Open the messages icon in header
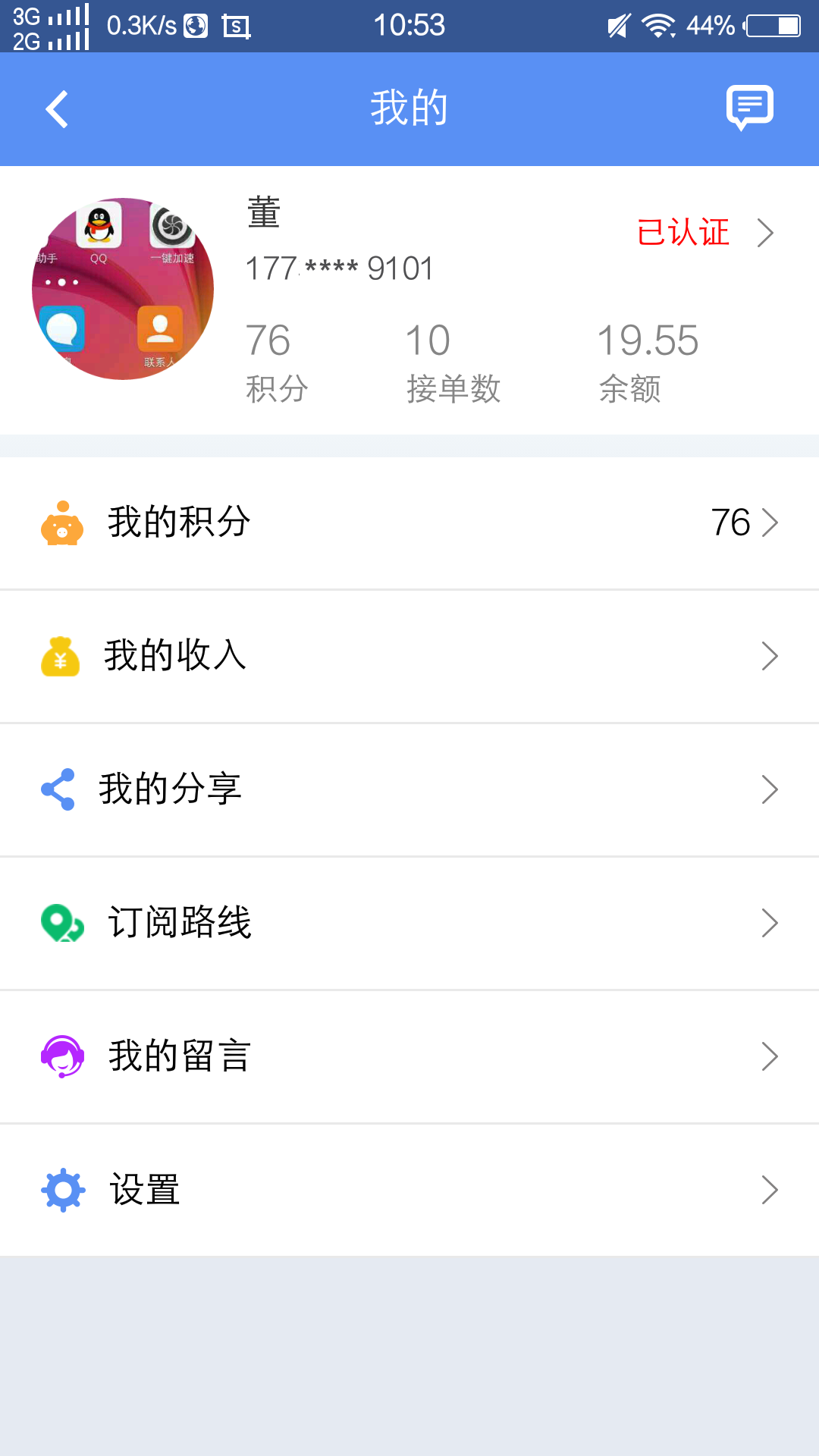The image size is (819, 1456). 749,108
